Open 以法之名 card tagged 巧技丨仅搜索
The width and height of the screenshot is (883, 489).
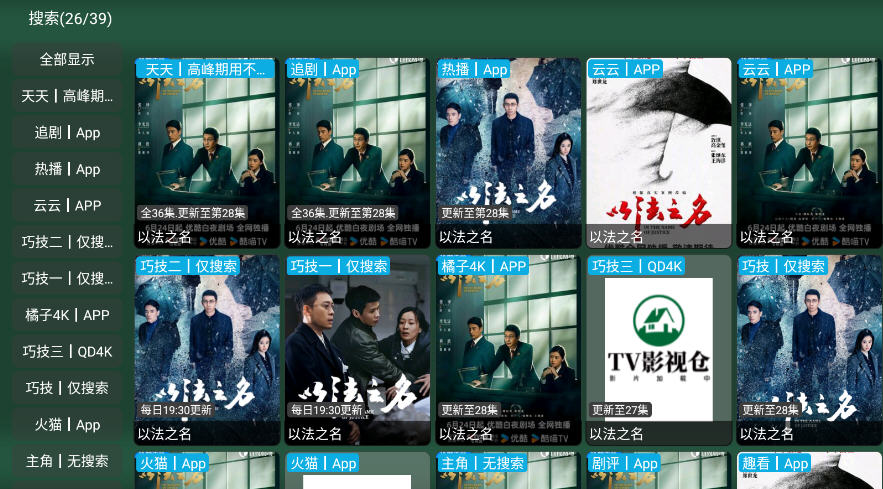(809, 350)
